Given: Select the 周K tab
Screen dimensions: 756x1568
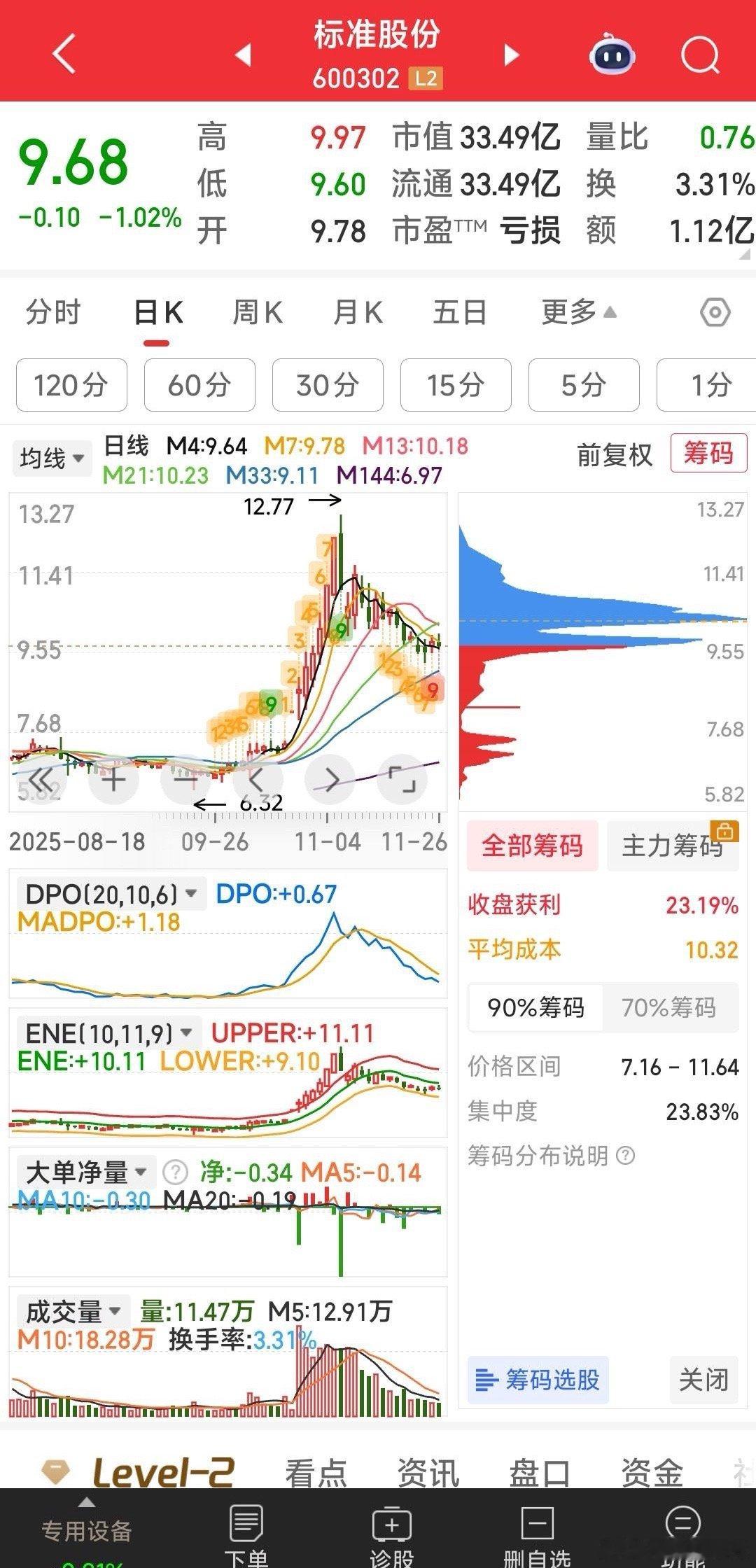Looking at the screenshot, I should tap(257, 312).
